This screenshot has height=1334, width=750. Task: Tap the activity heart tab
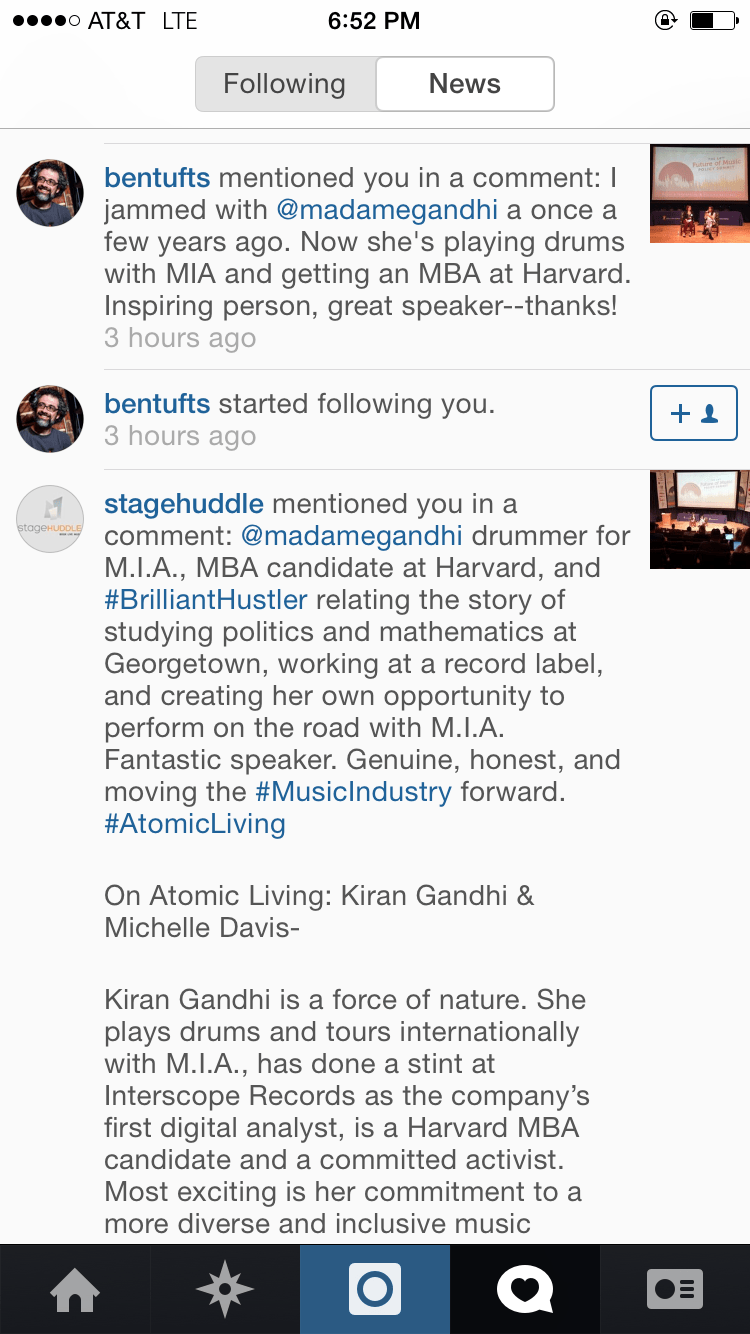tap(525, 1289)
